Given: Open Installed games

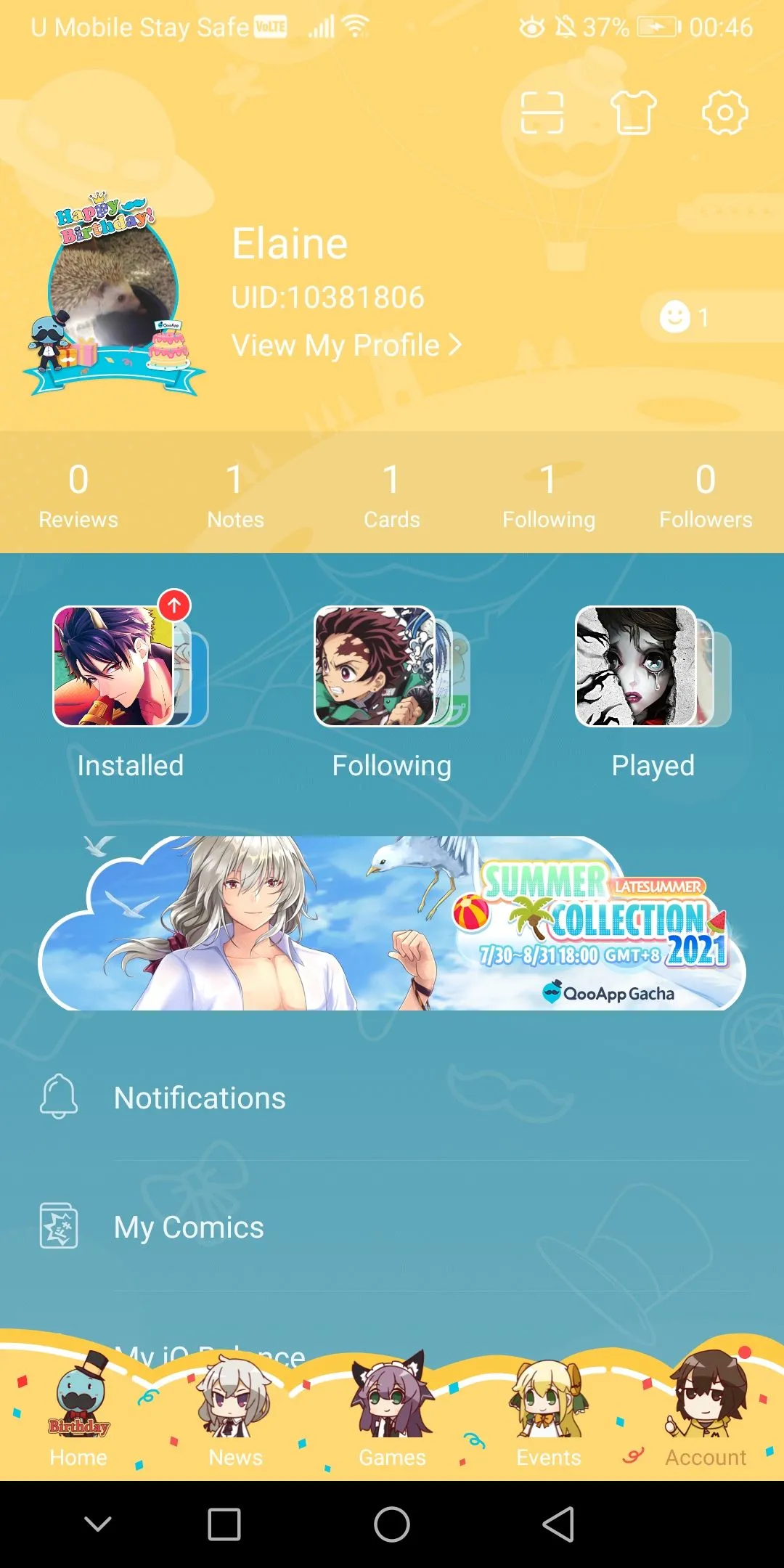Looking at the screenshot, I should pos(131,690).
